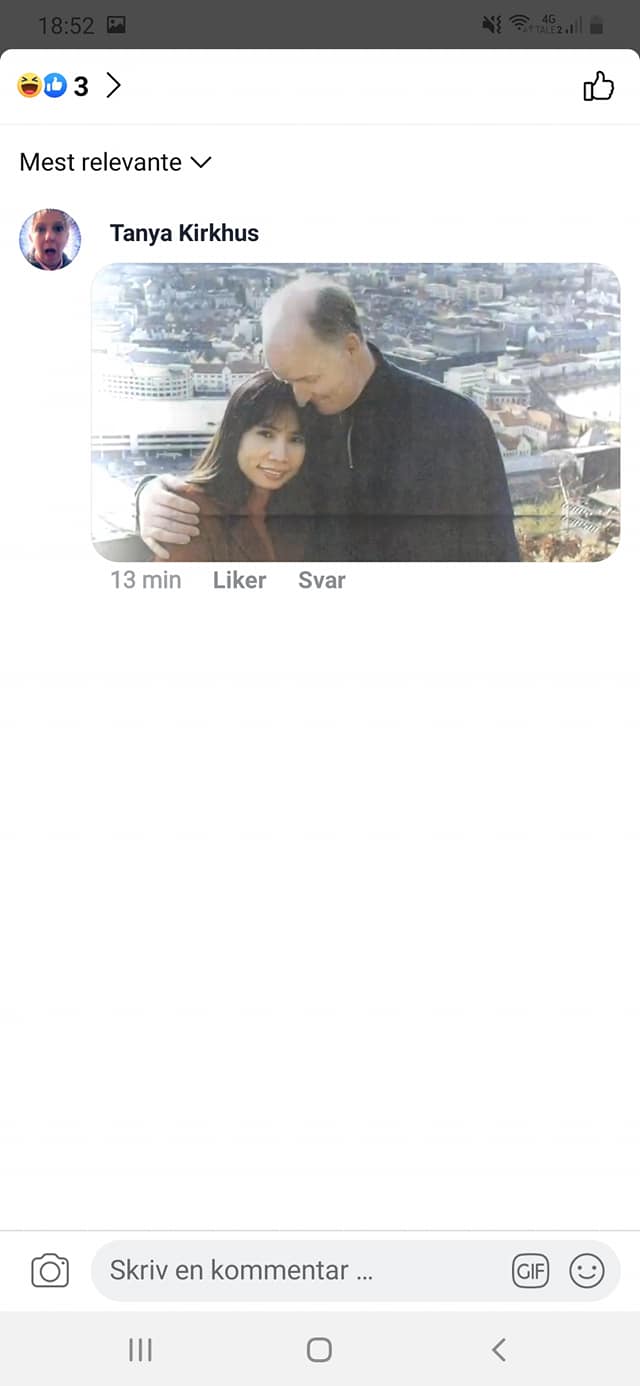Open Tanya Kirkhus's profile picture

point(50,239)
